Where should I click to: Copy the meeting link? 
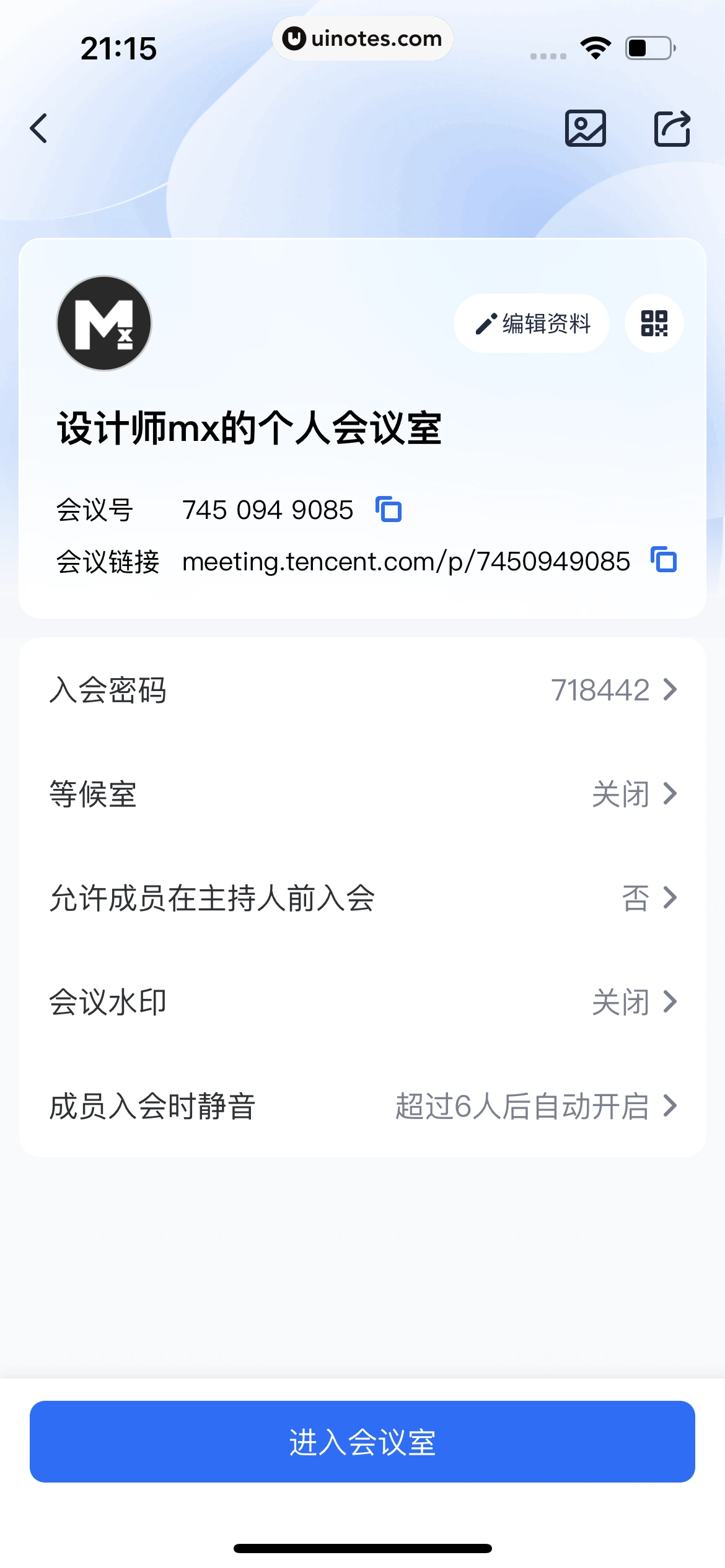tap(664, 560)
